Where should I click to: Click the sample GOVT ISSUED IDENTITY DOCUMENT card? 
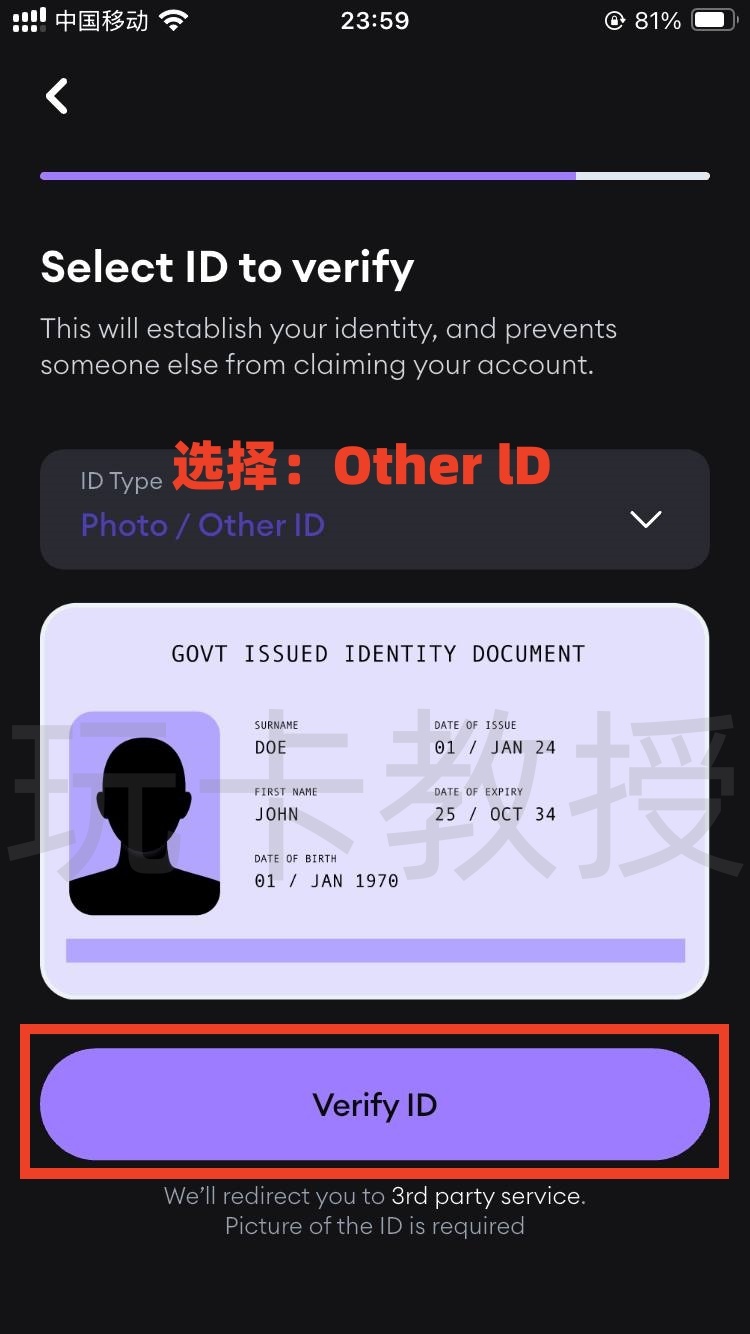(375, 800)
